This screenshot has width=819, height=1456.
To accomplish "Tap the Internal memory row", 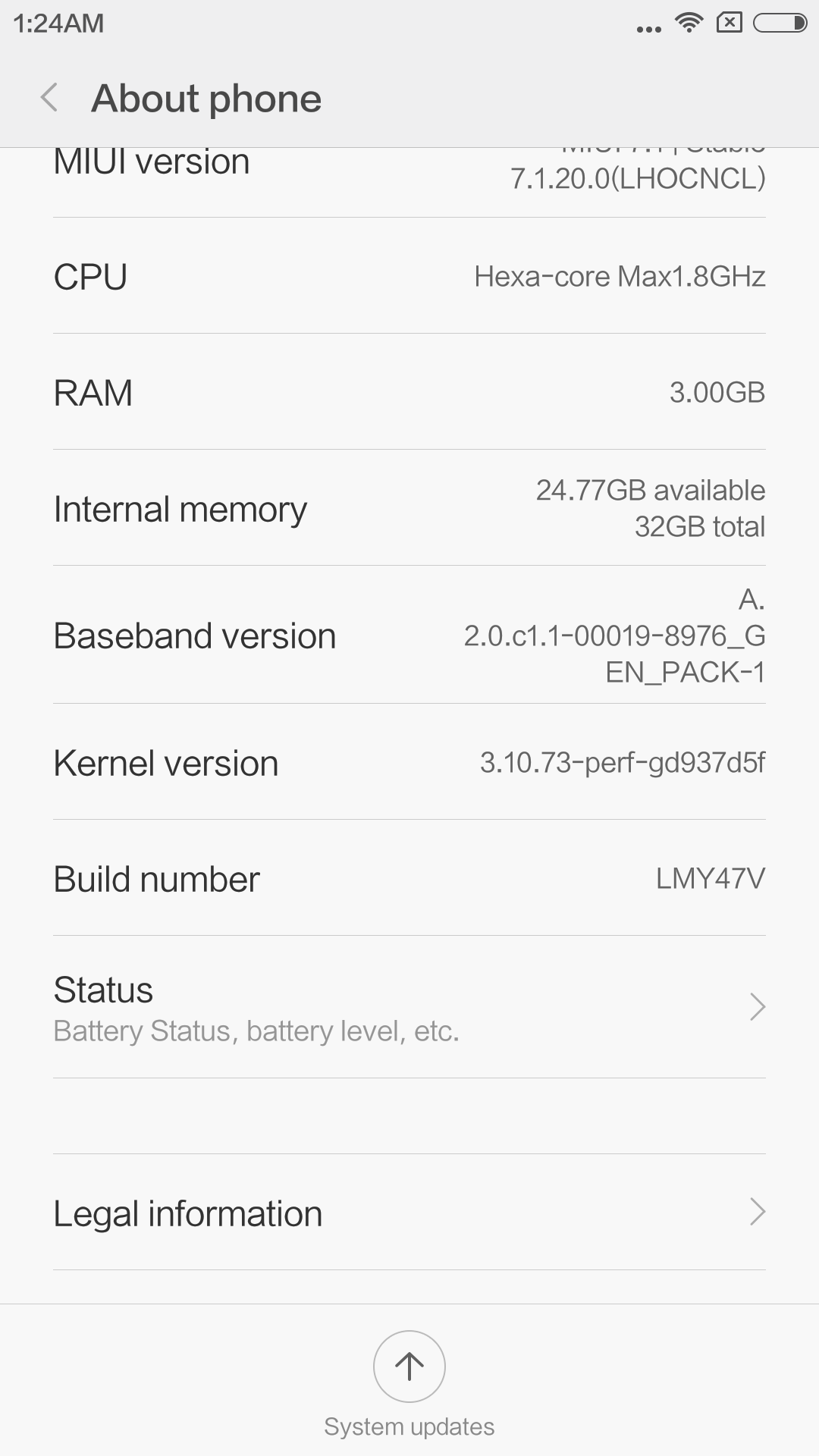I will (409, 508).
